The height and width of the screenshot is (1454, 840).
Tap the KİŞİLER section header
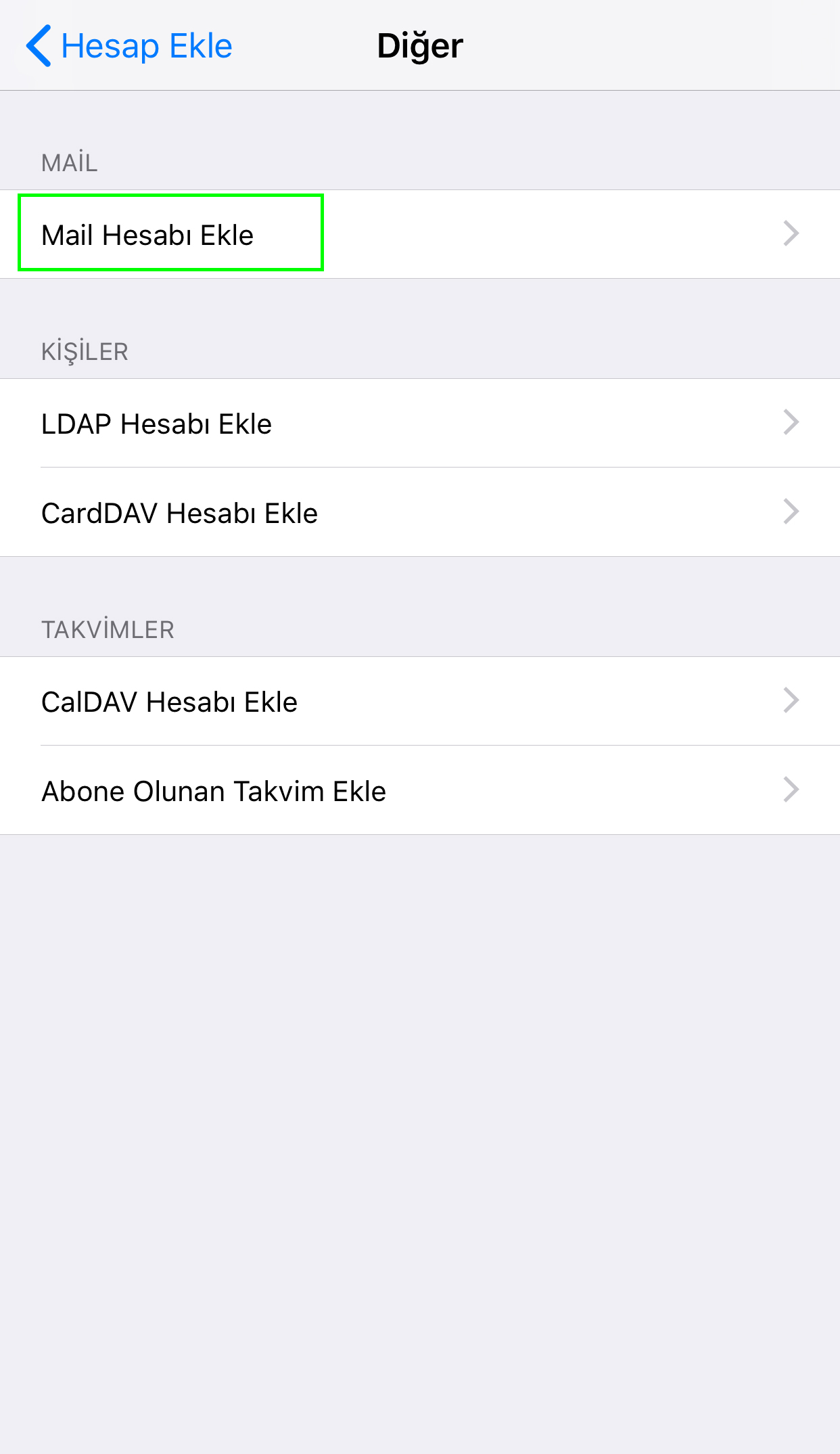pyautogui.click(x=85, y=350)
